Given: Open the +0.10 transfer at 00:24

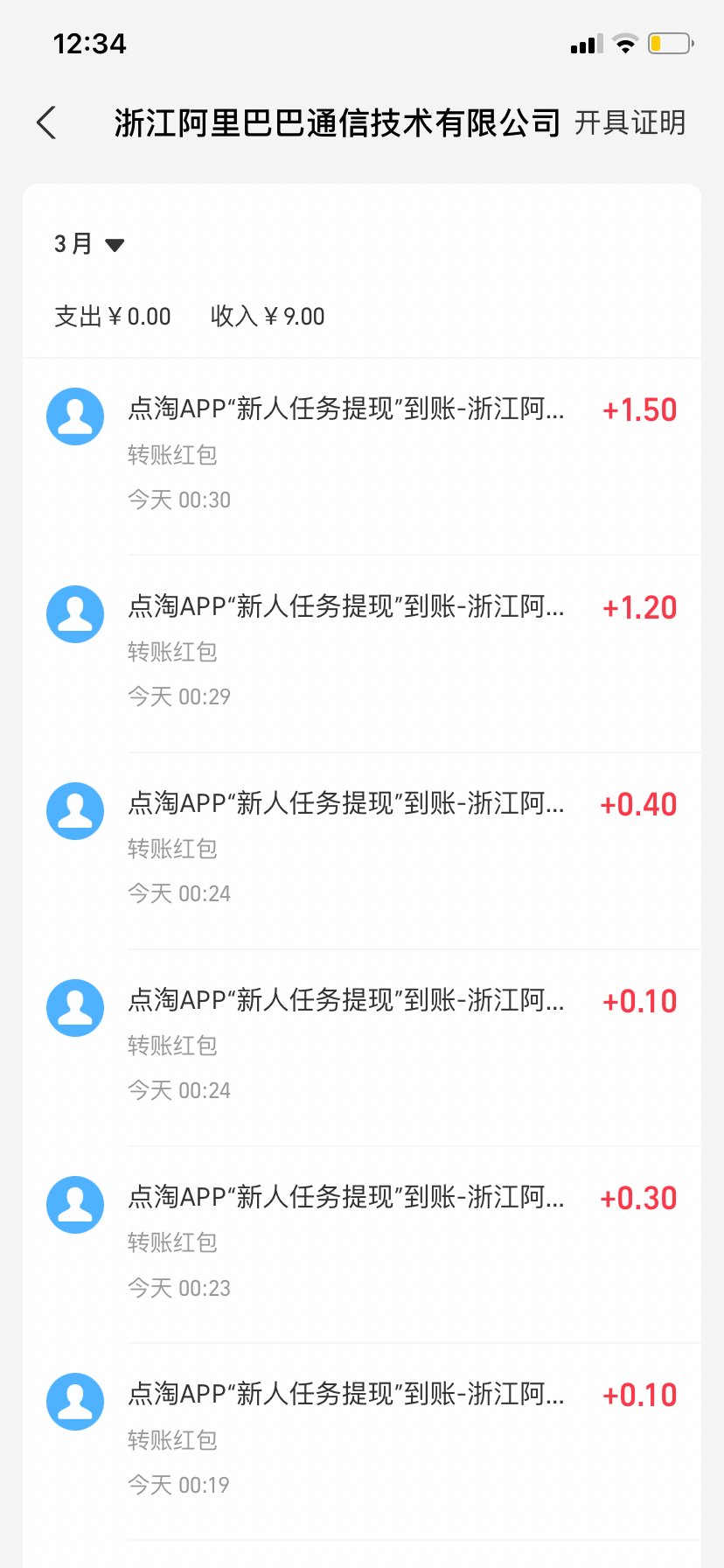Looking at the screenshot, I should (362, 1045).
